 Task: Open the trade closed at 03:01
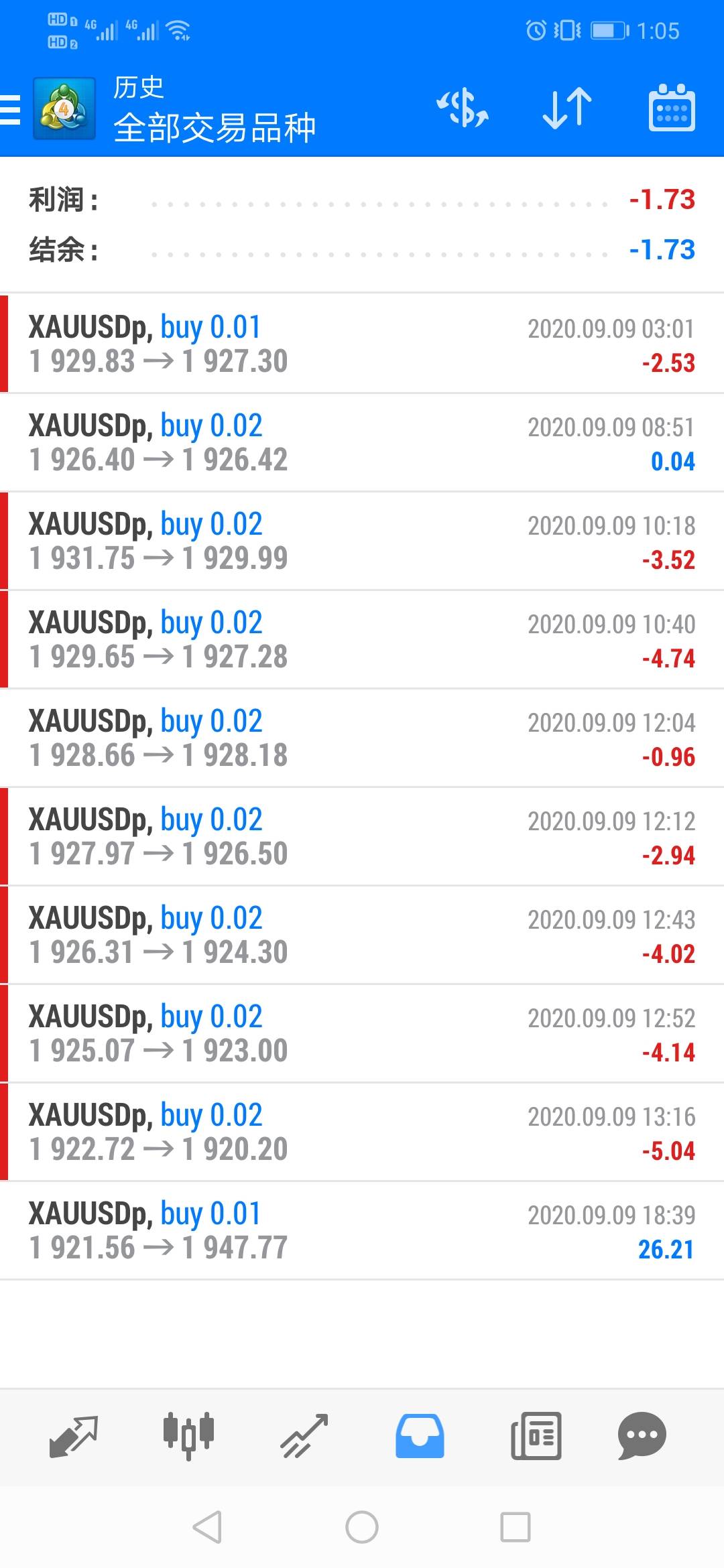pyautogui.click(x=362, y=344)
